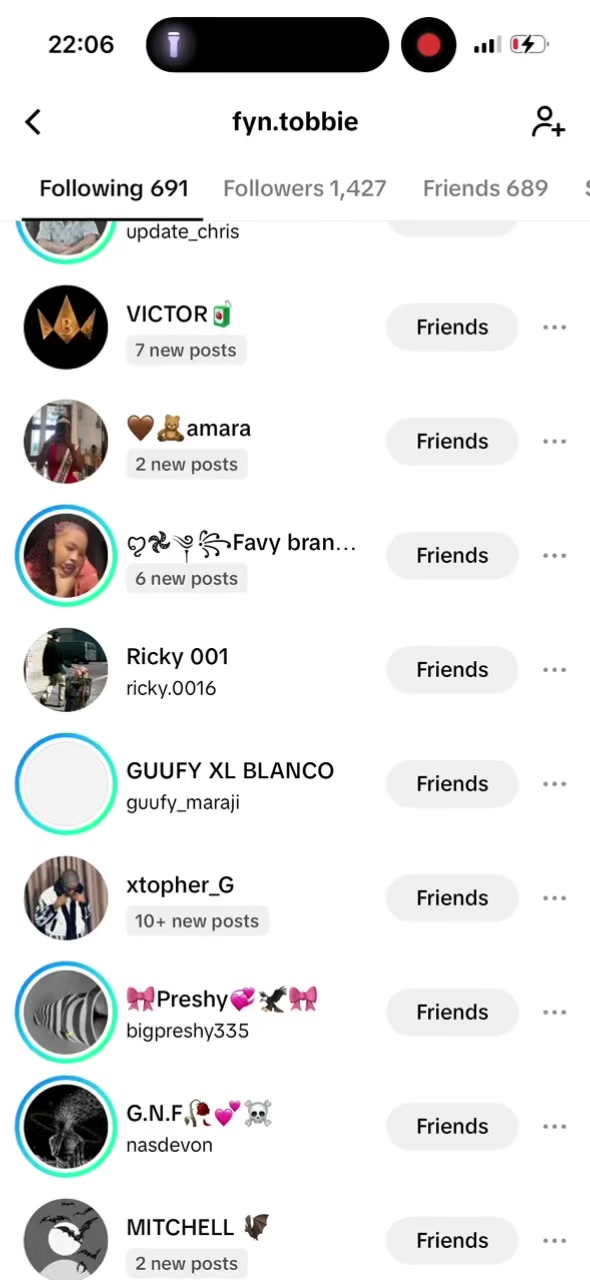Tap the Friends button next to Preshy
590x1280 pixels.
pos(452,1012)
